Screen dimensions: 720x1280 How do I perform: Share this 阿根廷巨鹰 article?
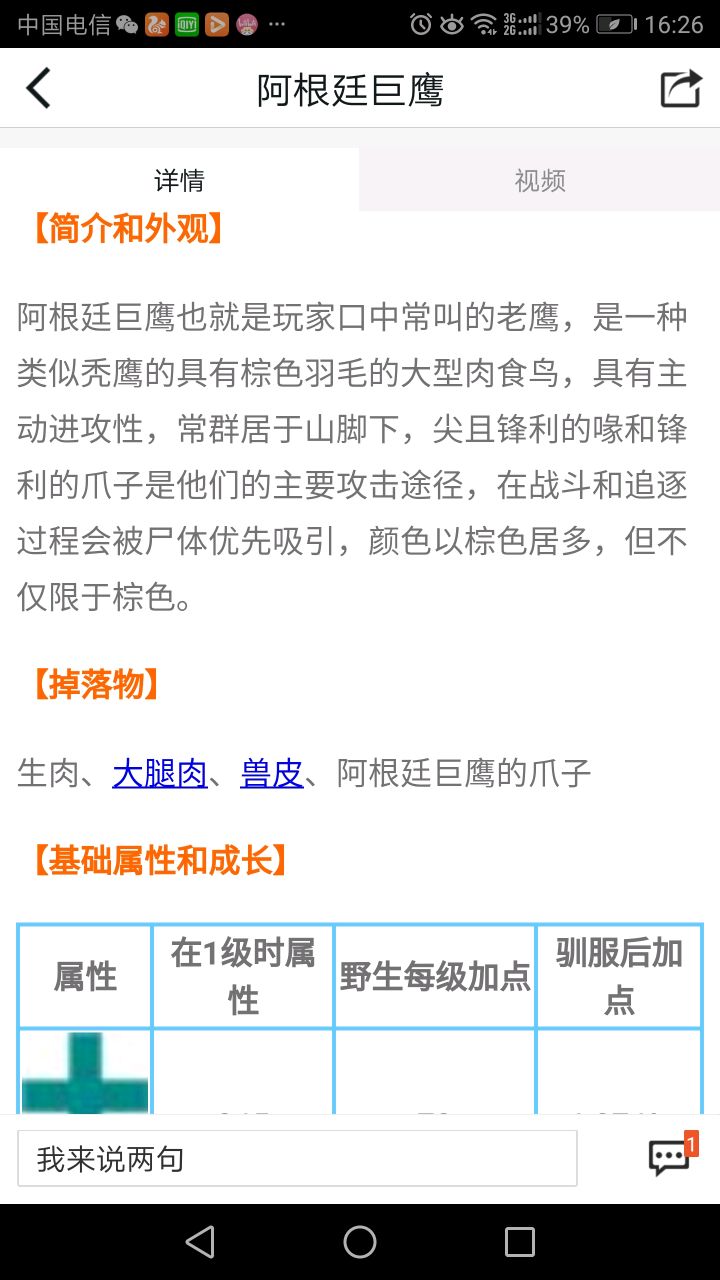coord(681,89)
